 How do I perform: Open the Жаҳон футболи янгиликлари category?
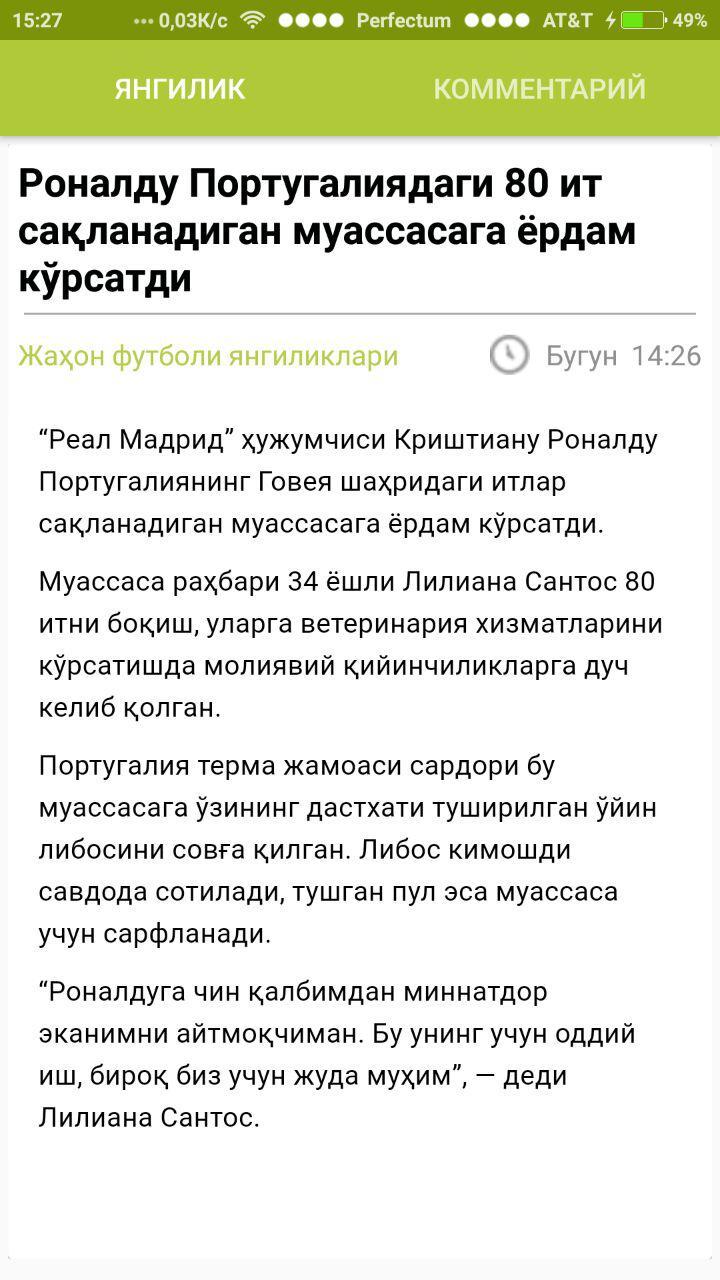pos(208,356)
